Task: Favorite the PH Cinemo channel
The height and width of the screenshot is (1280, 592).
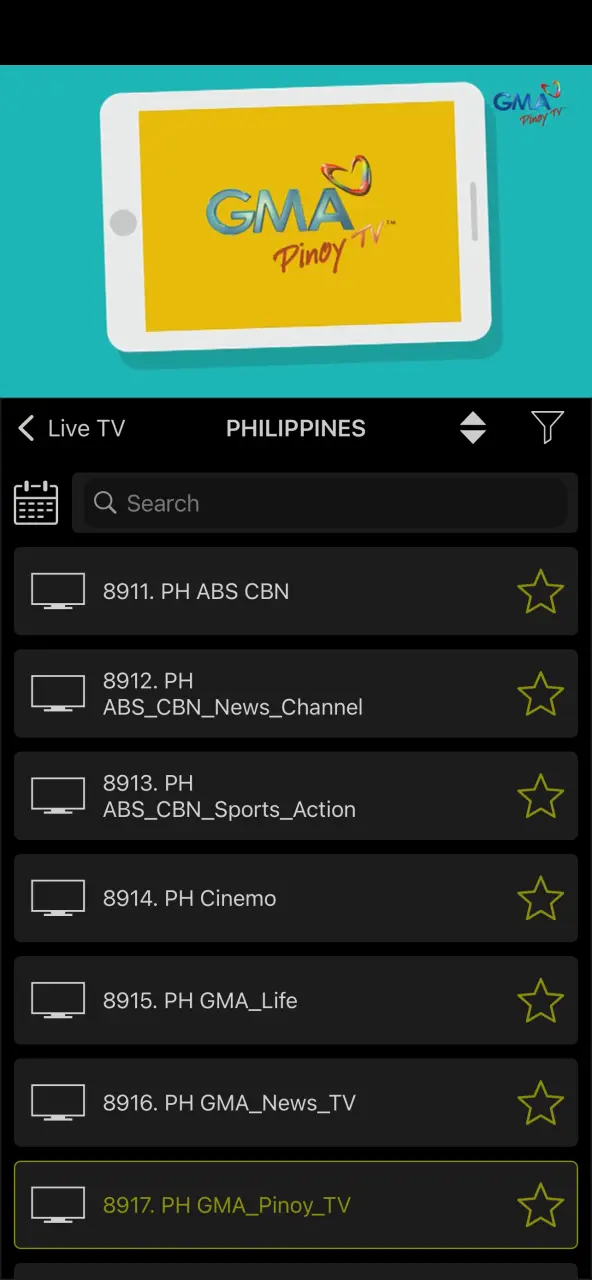Action: [541, 898]
